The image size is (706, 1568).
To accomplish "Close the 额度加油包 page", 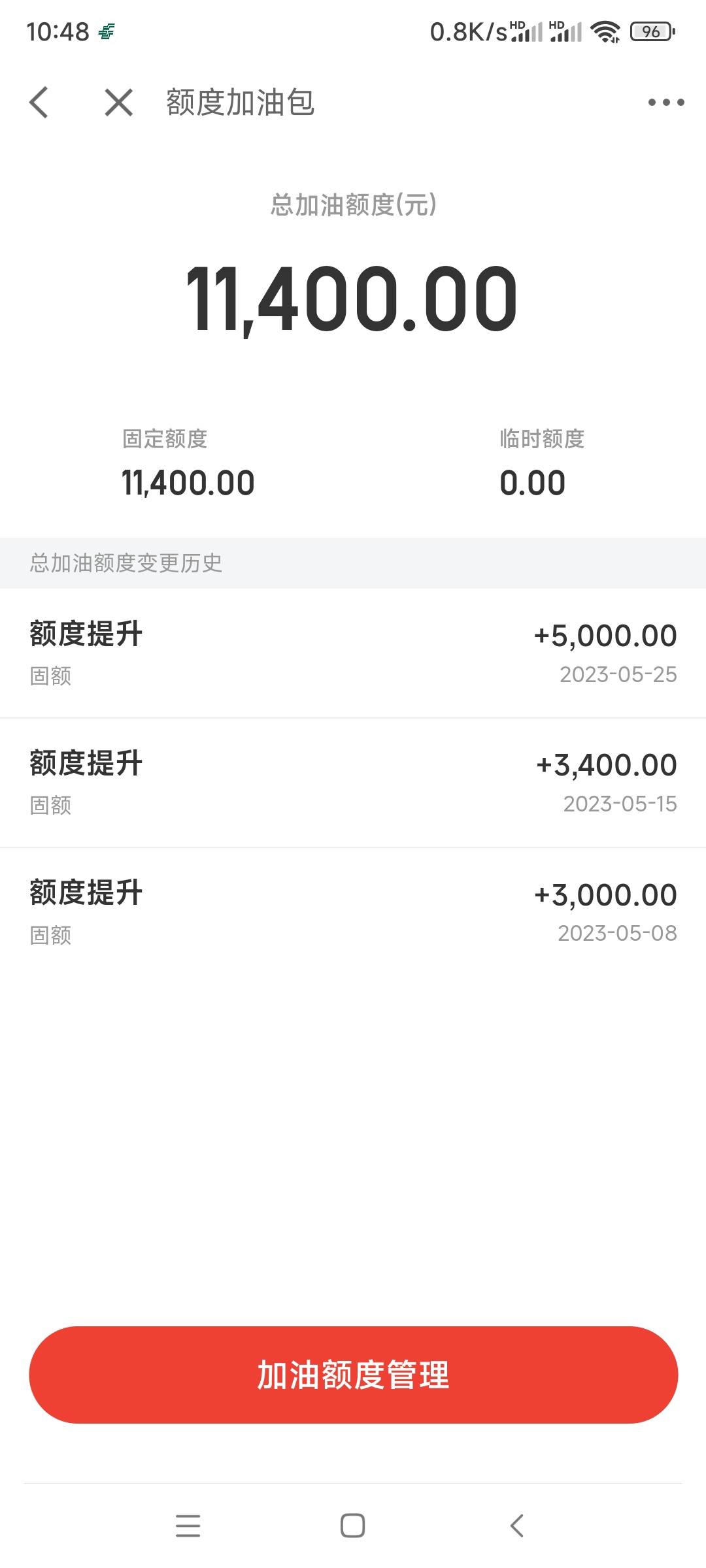I will coord(119,103).
